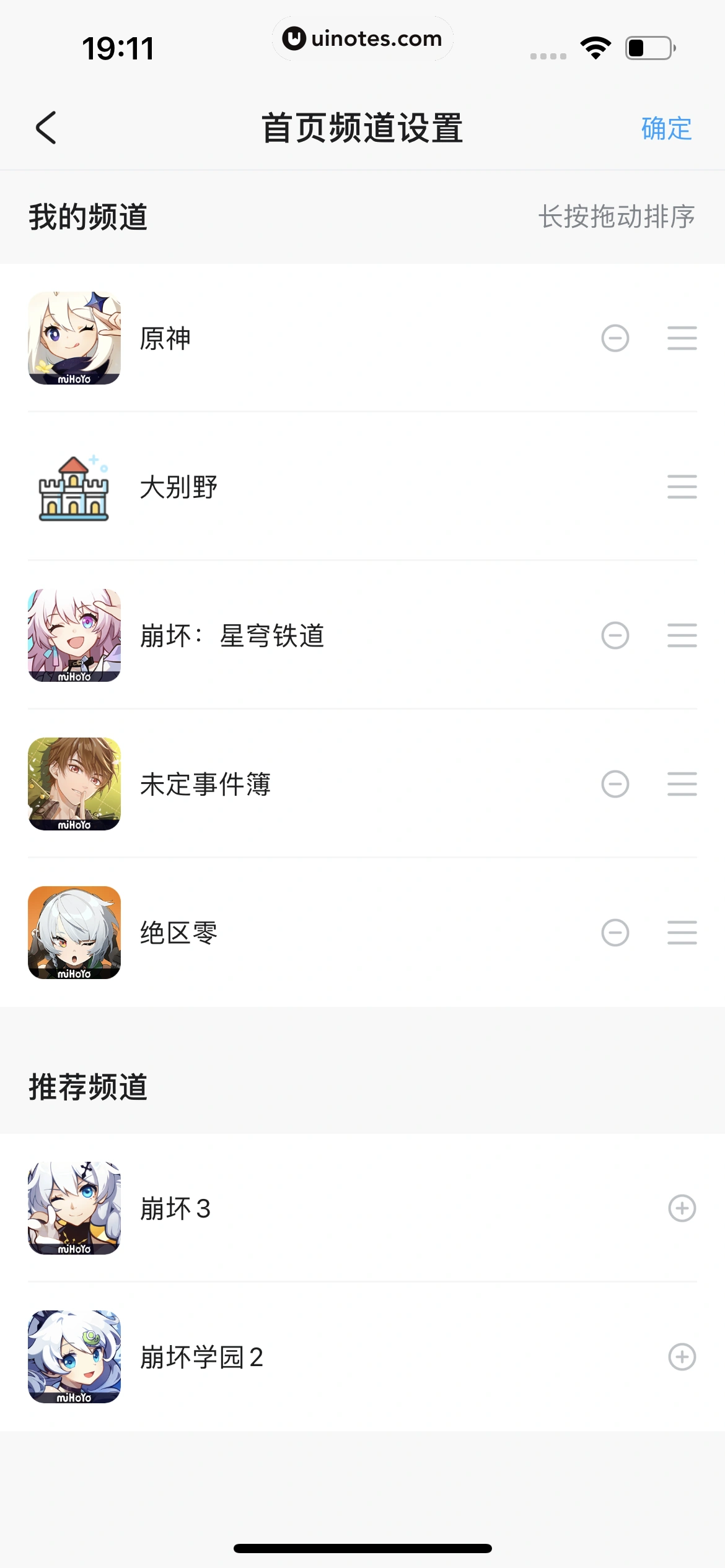The image size is (725, 1568).
Task: Go back from 首页频道设置
Action: (46, 128)
